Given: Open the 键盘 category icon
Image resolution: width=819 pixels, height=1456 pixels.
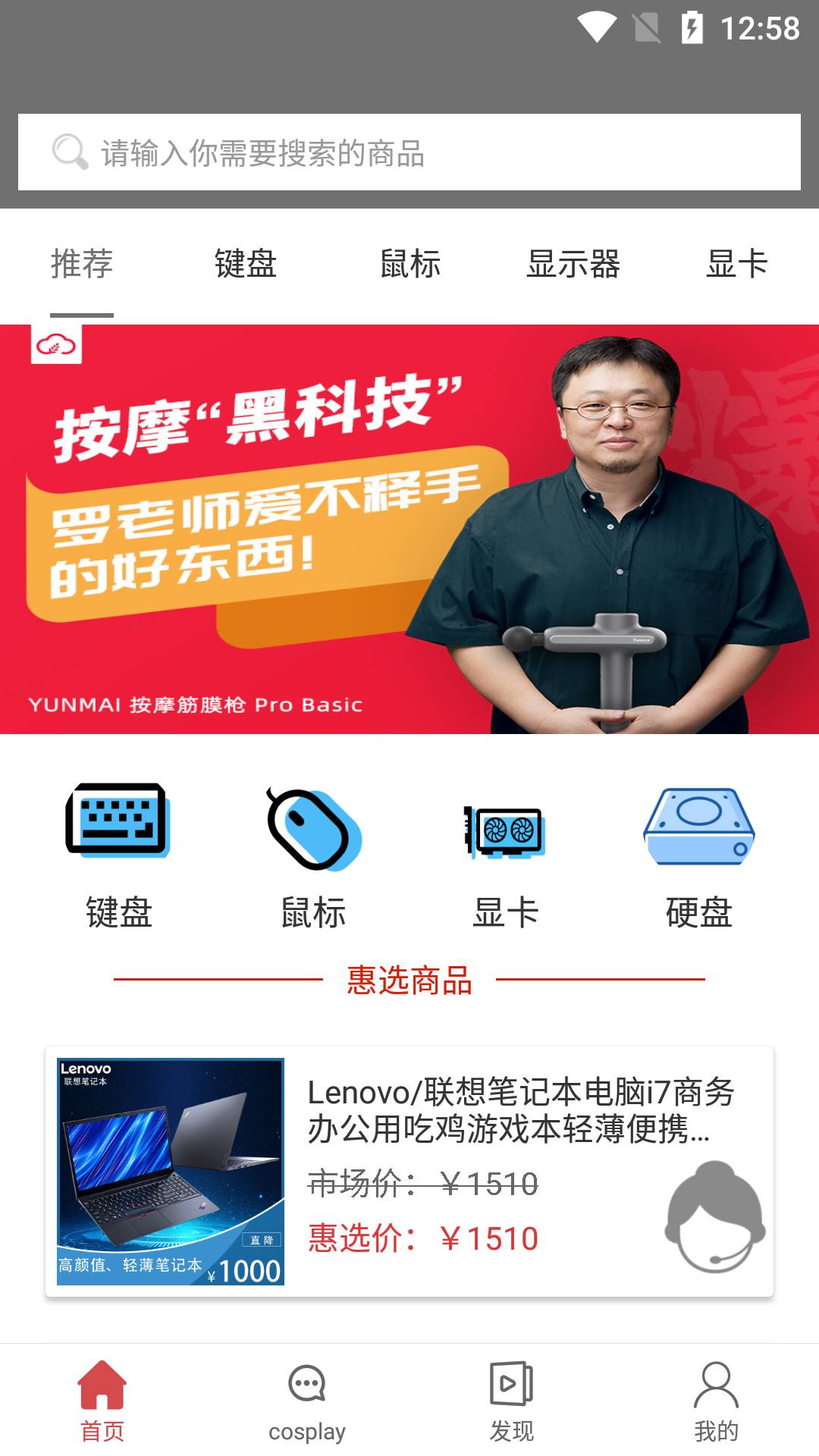Looking at the screenshot, I should tap(118, 853).
